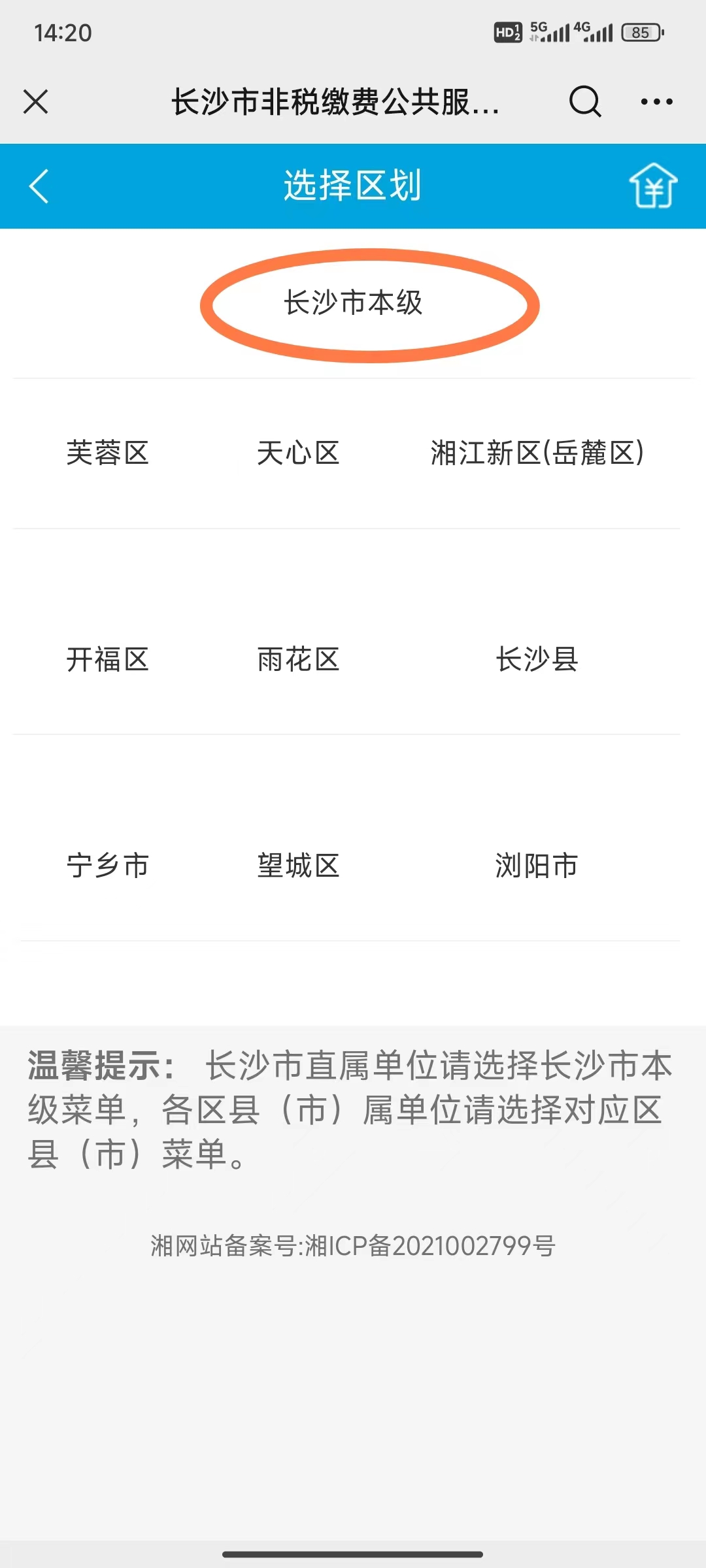This screenshot has height=1568, width=706.
Task: Choose 开福区 district
Action: 108,659
